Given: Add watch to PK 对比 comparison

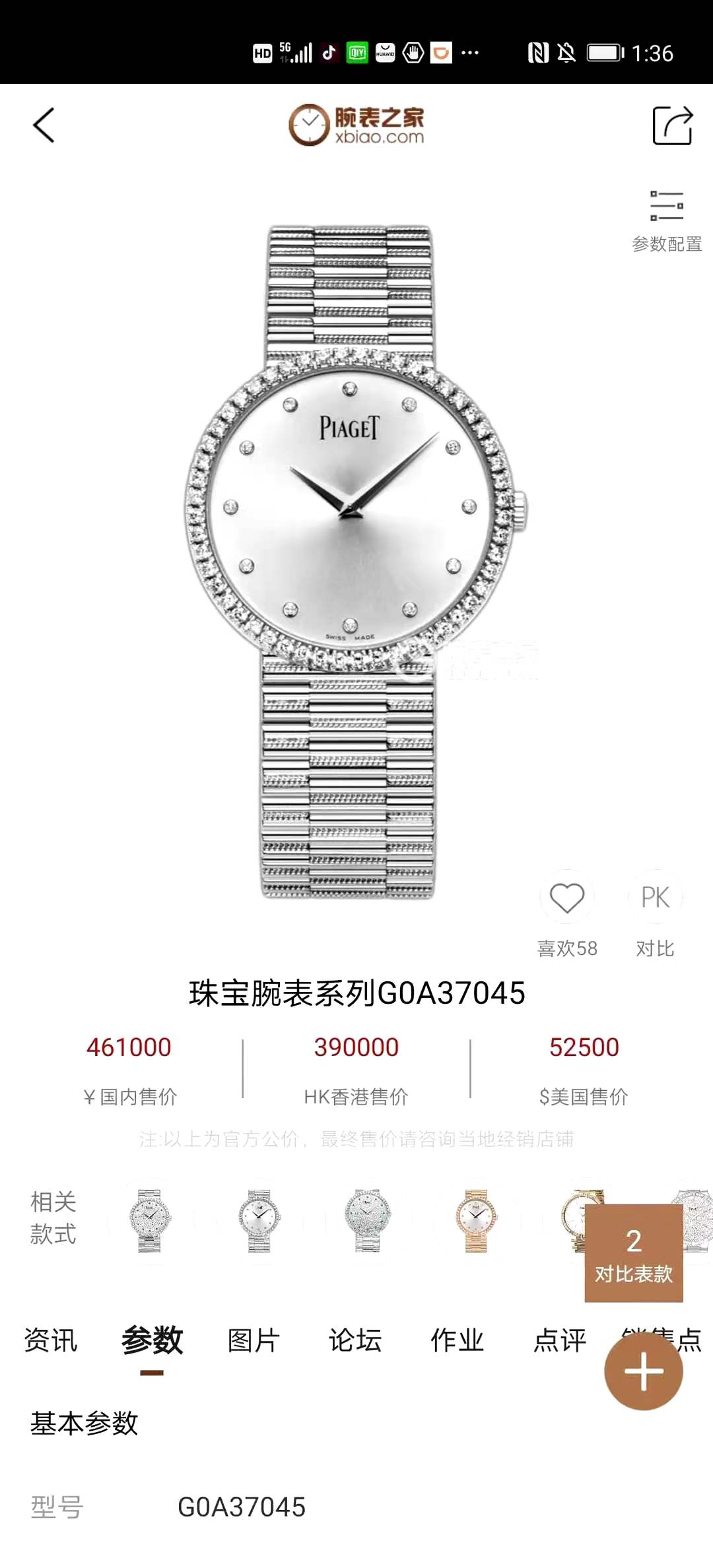Looking at the screenshot, I should (x=655, y=898).
